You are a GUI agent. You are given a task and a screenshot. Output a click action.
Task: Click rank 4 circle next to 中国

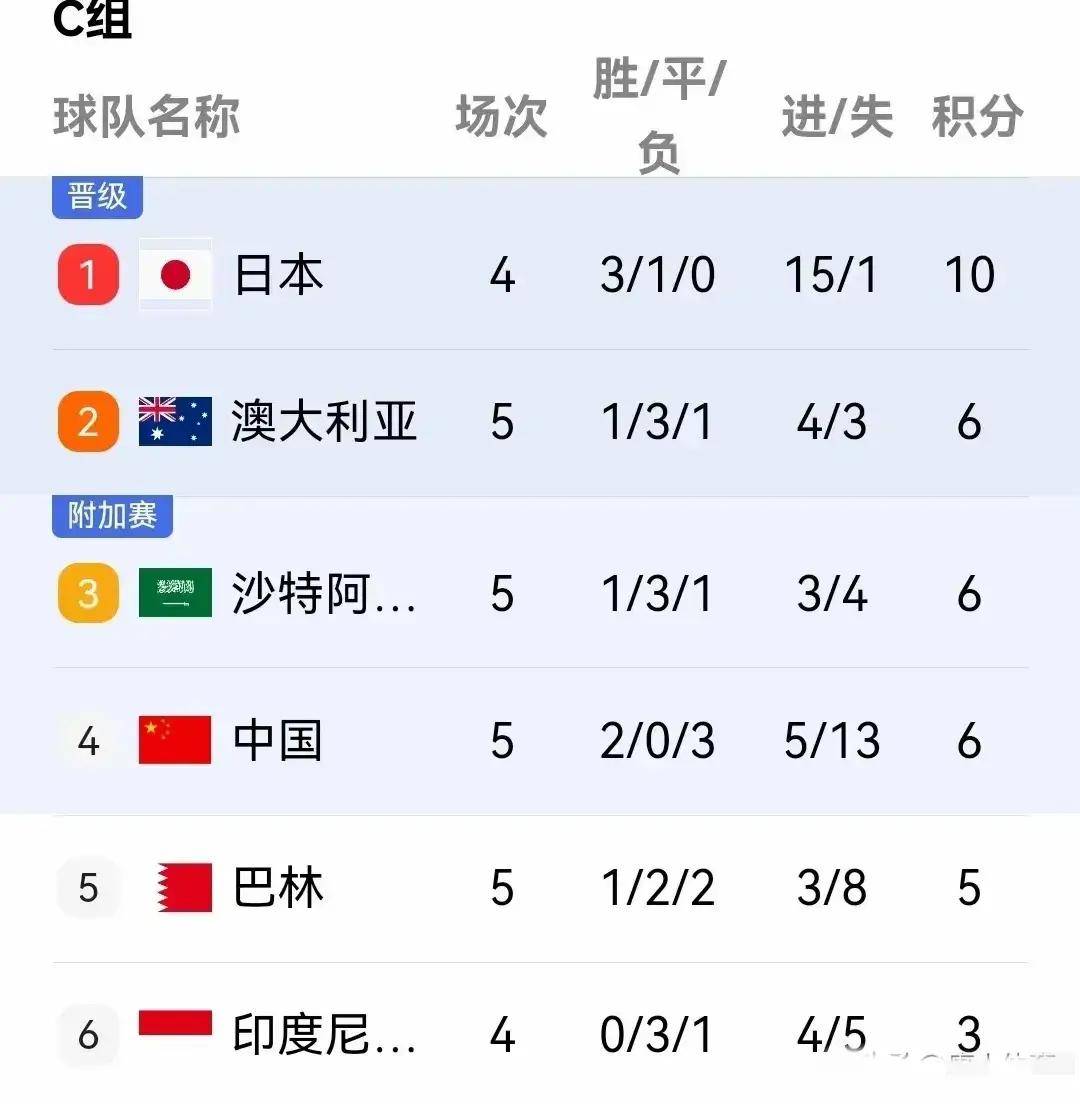88,741
